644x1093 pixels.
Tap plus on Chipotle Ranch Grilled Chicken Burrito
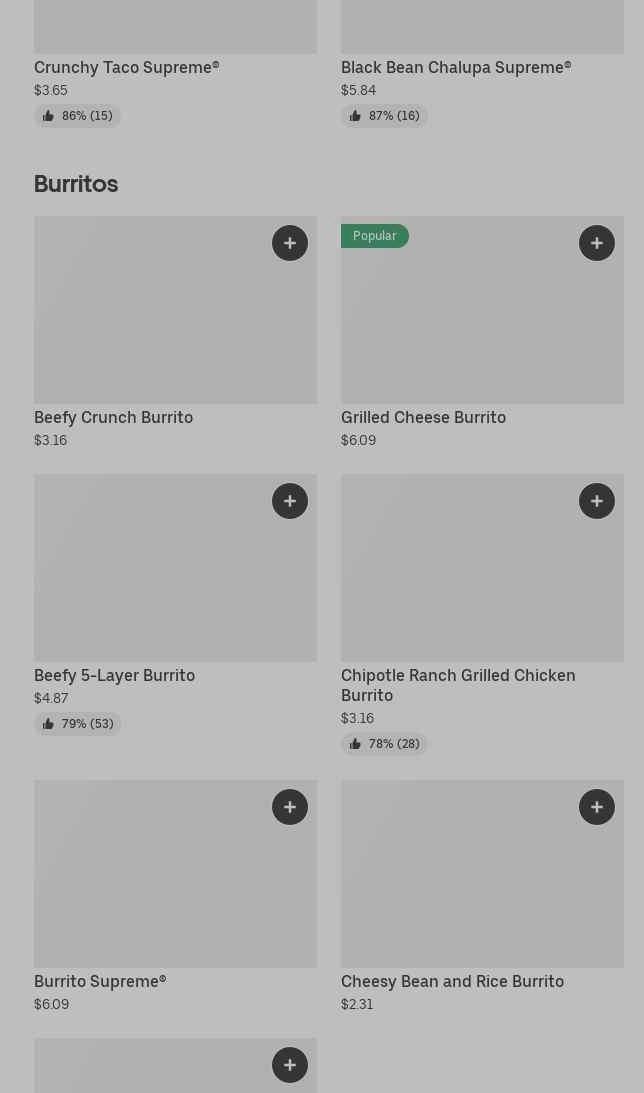tap(597, 501)
